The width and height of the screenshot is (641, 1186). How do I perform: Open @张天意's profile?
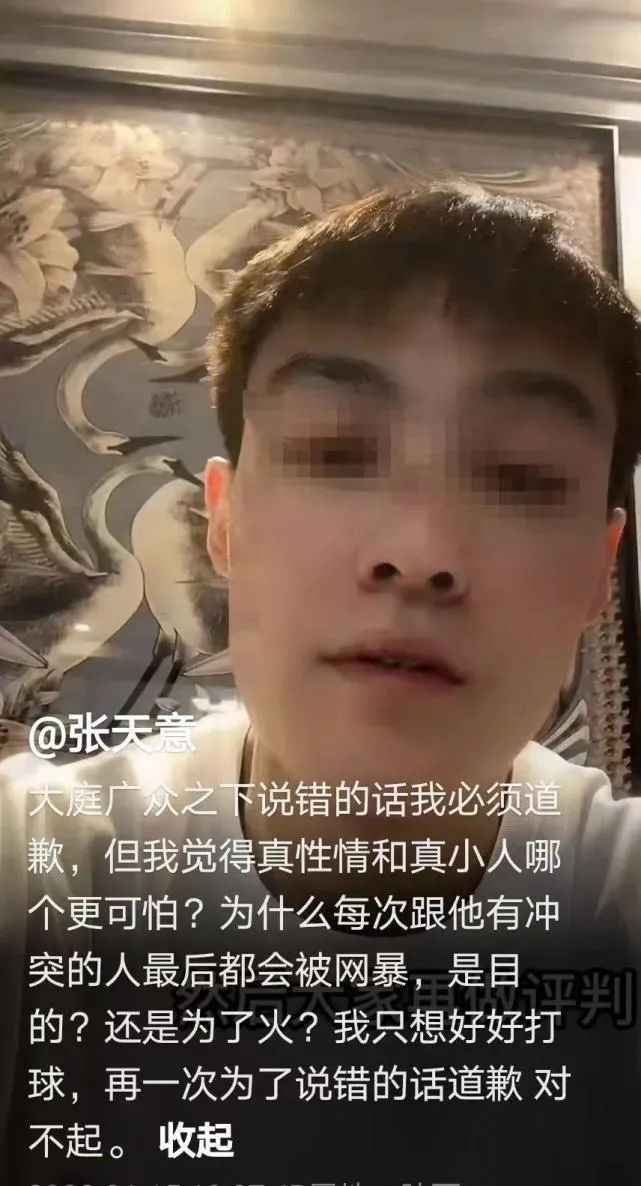coord(112,737)
